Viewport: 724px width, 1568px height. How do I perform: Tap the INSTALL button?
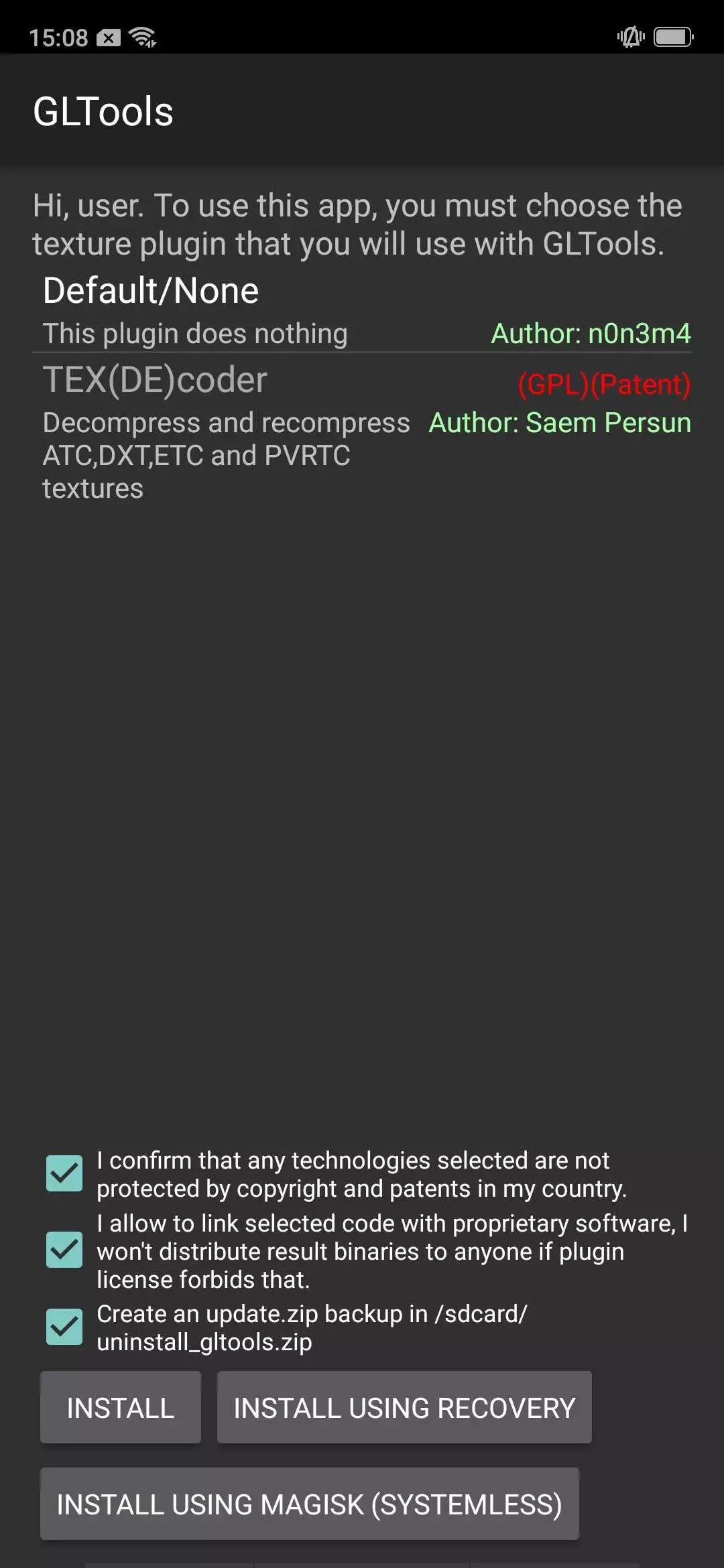[121, 1407]
